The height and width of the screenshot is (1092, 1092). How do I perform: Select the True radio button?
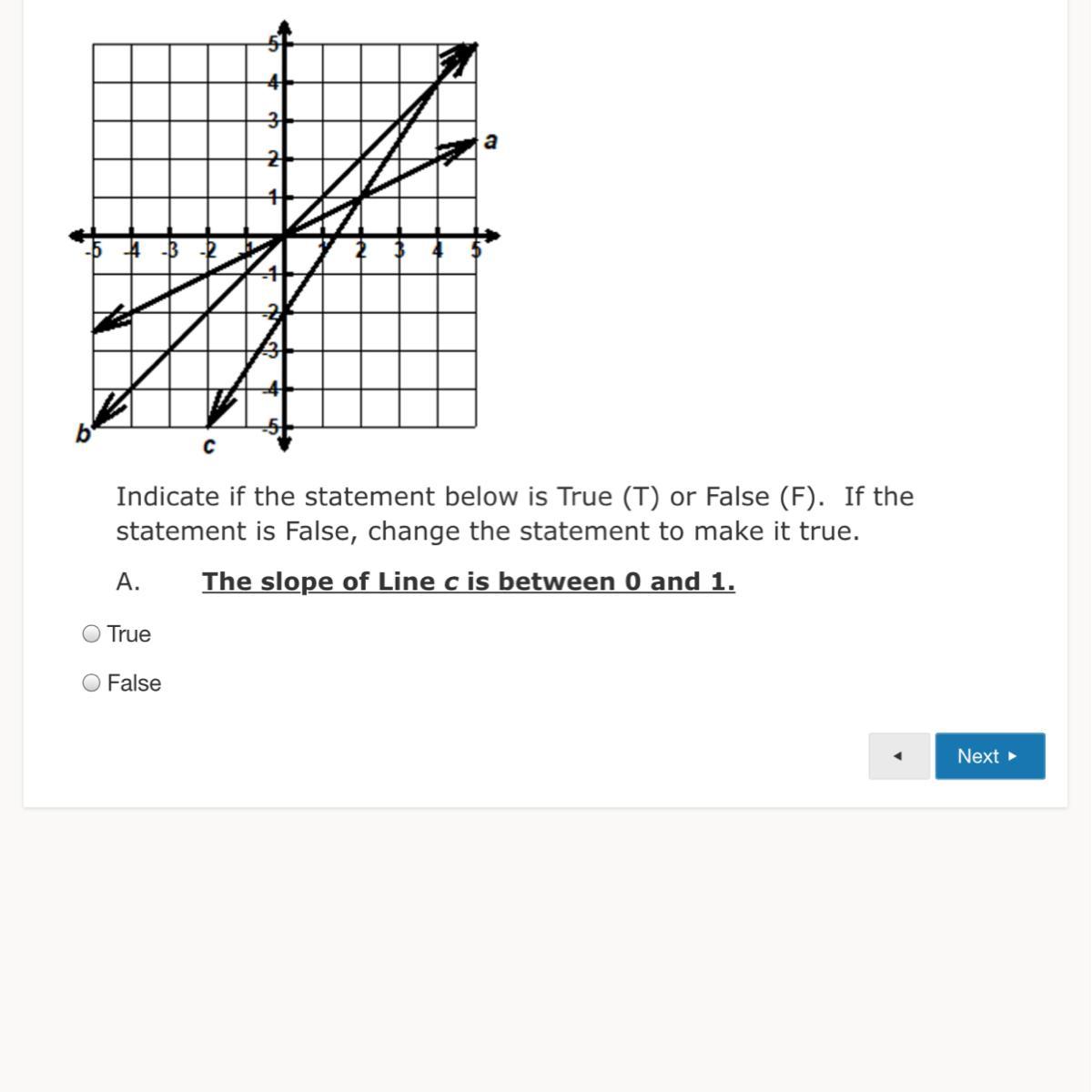92,634
